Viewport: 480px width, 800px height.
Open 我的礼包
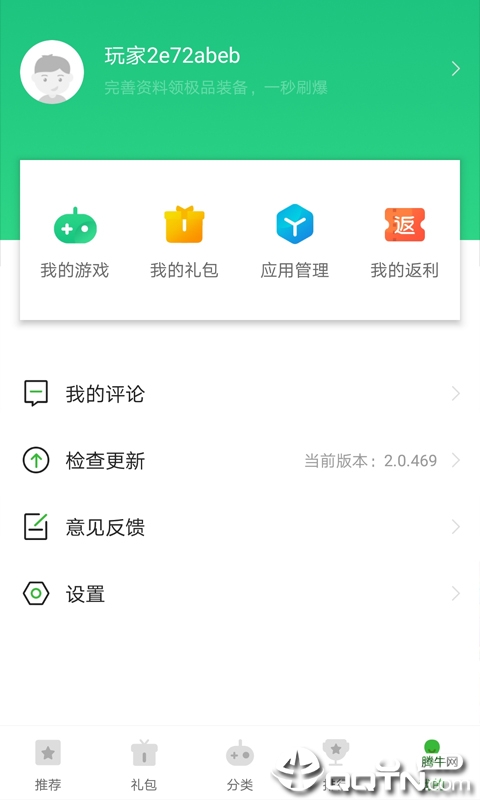click(x=184, y=243)
